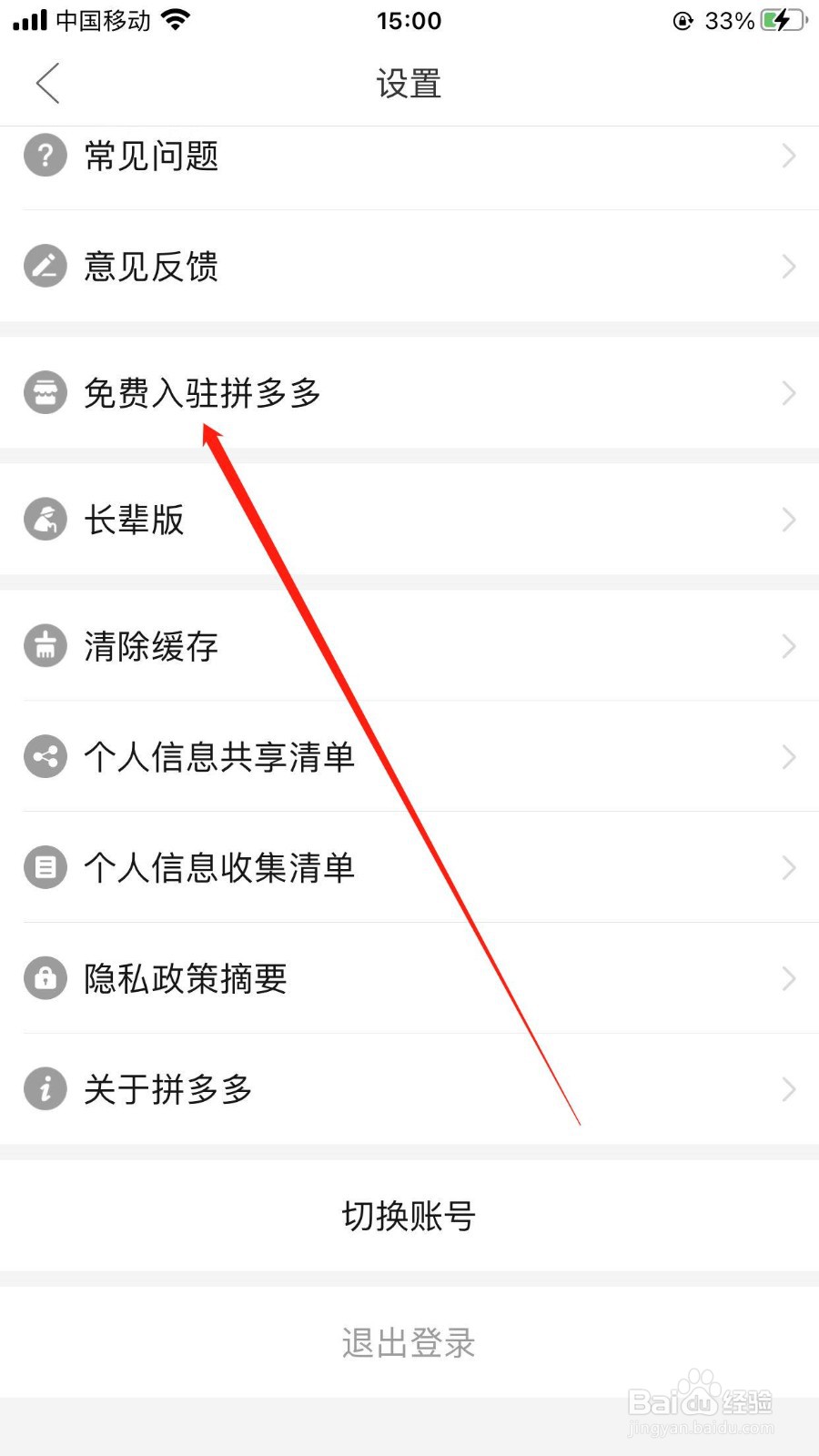
Task: Tap the share icon beside 个人信息共享清单
Action: [45, 756]
